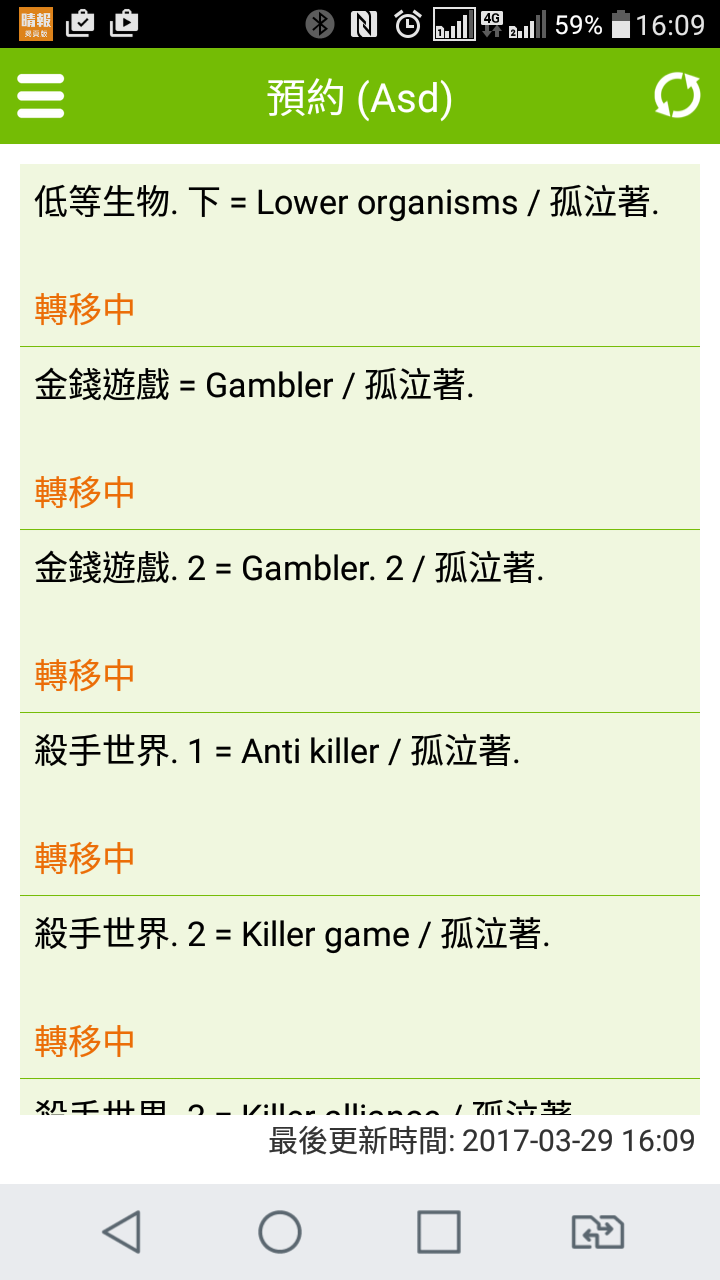
Task: Open the Lower organisms reservation entry
Action: (360, 255)
